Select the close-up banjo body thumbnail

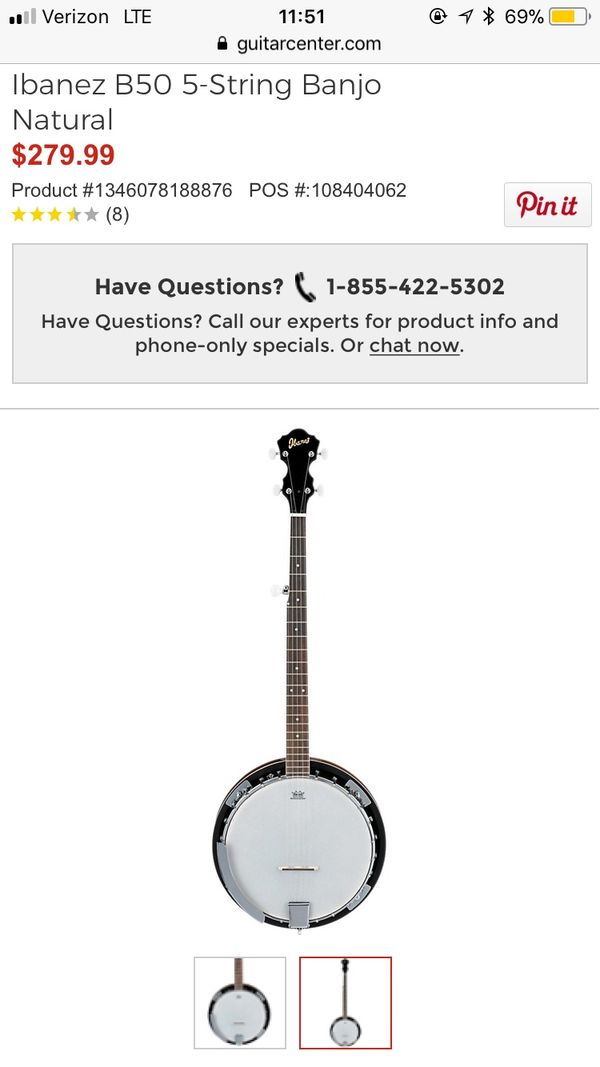(240, 1002)
